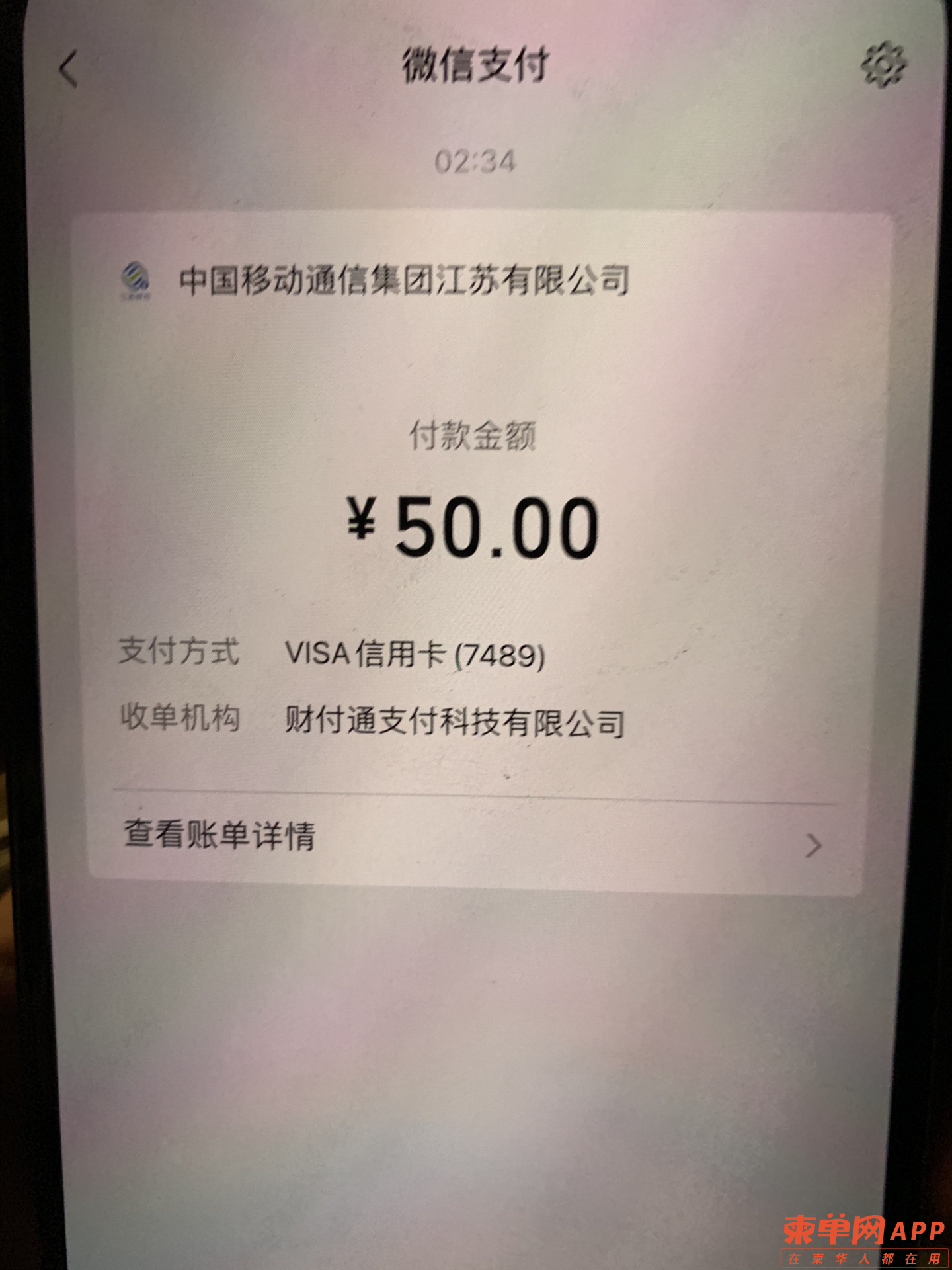Open the settings gear icon
Image resolution: width=952 pixels, height=1270 pixels.
[883, 65]
